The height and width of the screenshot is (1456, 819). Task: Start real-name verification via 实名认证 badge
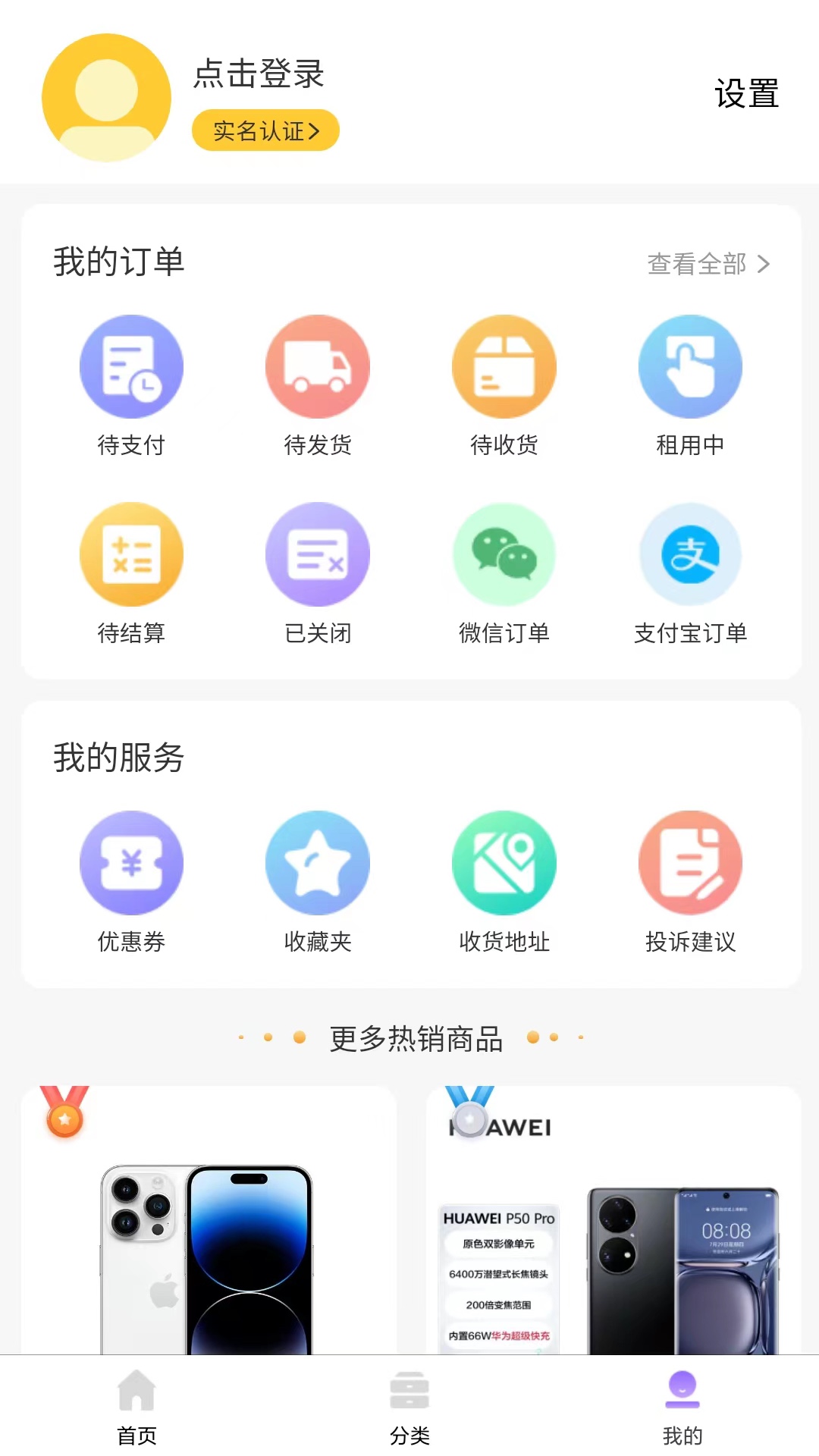pos(265,130)
